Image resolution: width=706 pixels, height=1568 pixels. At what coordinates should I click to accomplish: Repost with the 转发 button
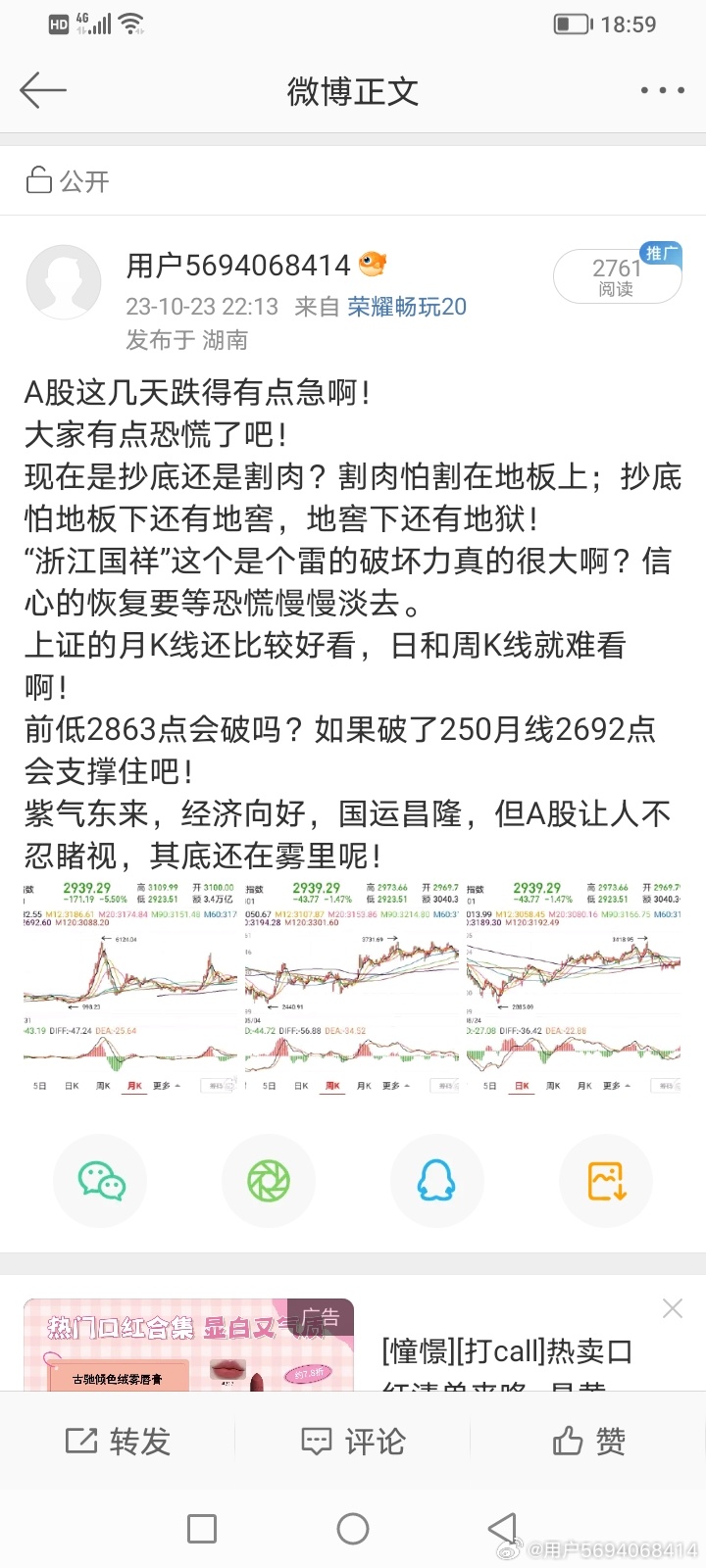point(118,1441)
